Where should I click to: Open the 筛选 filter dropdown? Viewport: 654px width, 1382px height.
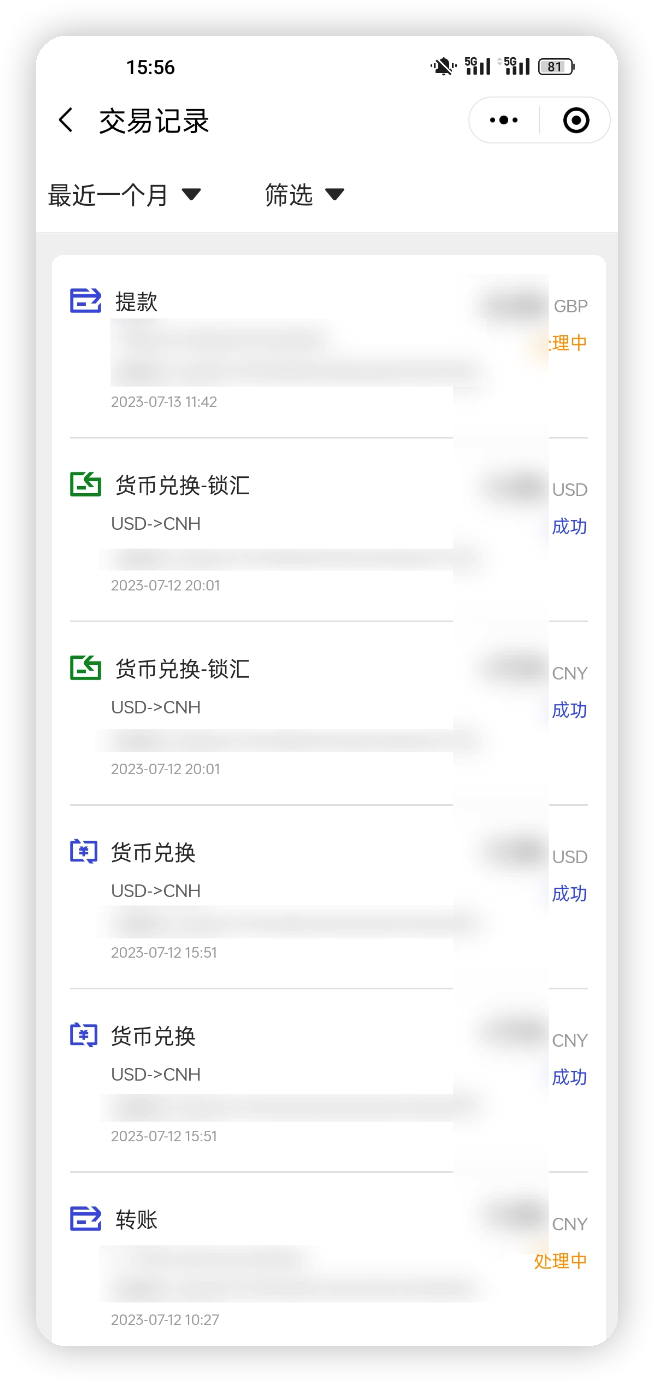pos(305,195)
